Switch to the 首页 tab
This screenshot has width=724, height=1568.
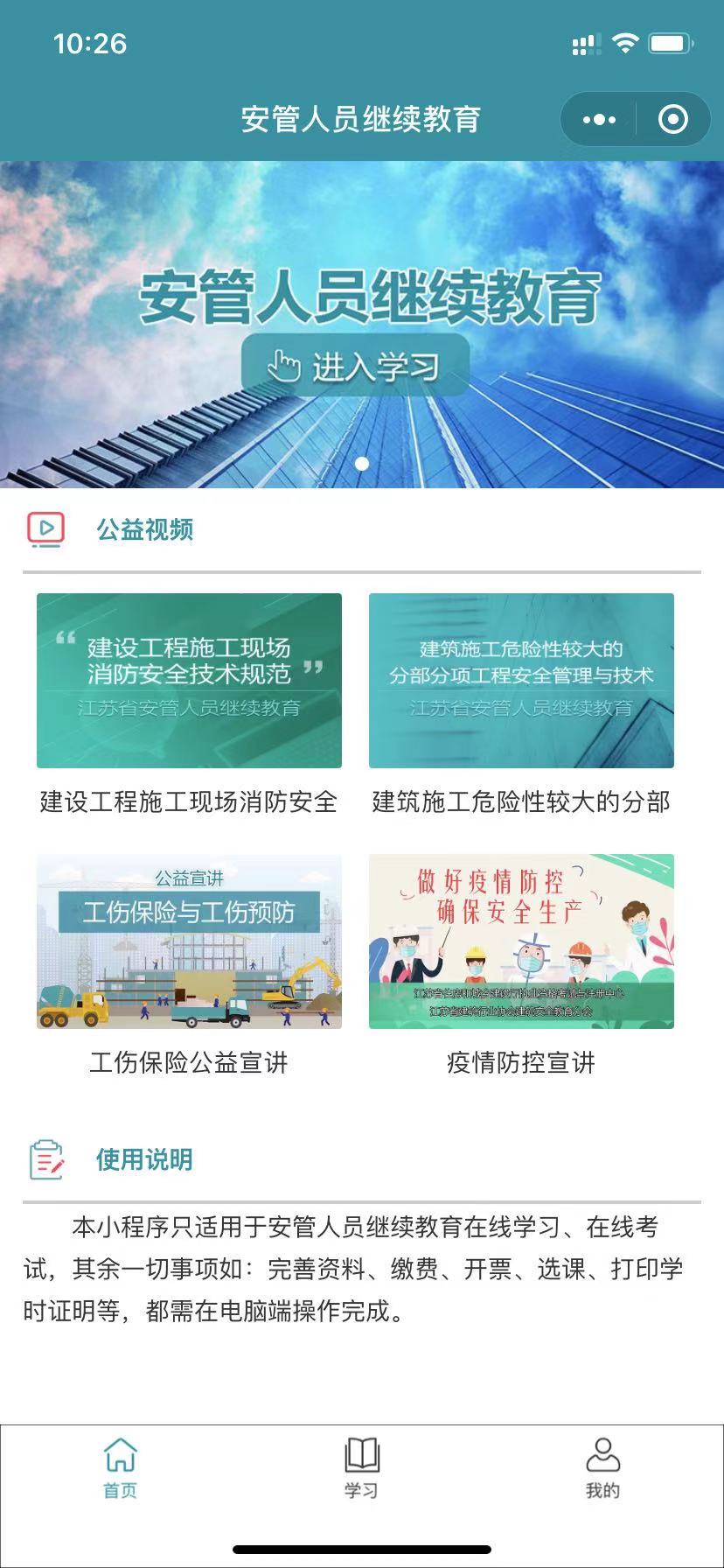(121, 1467)
